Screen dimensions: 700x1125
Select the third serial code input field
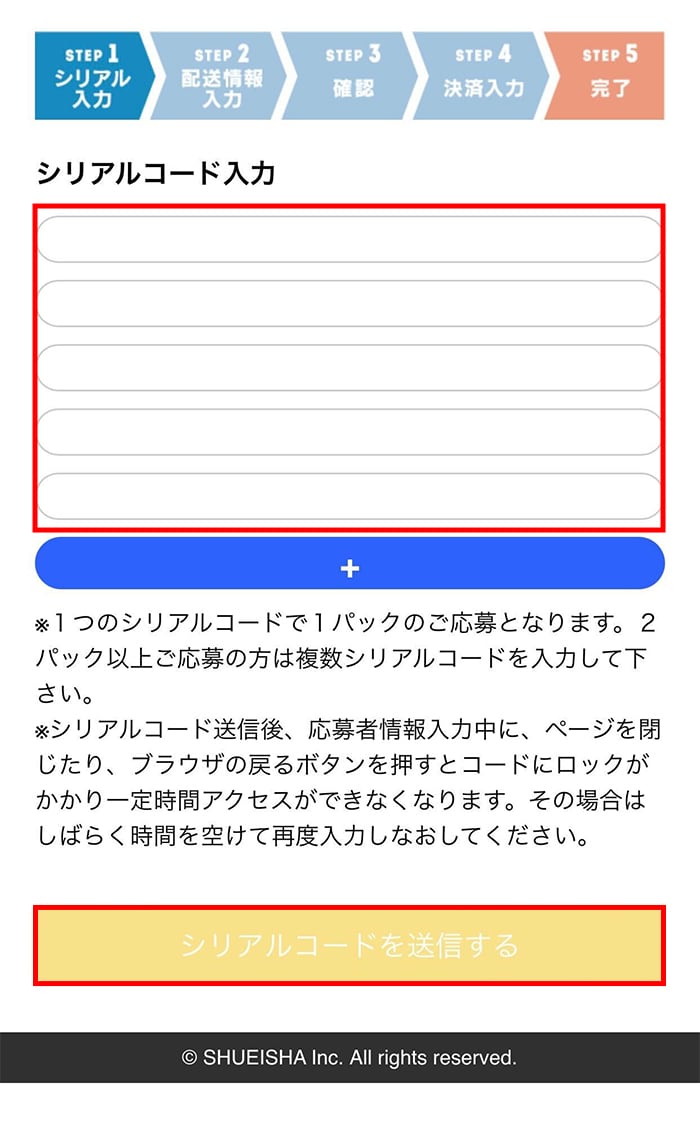[x=349, y=368]
